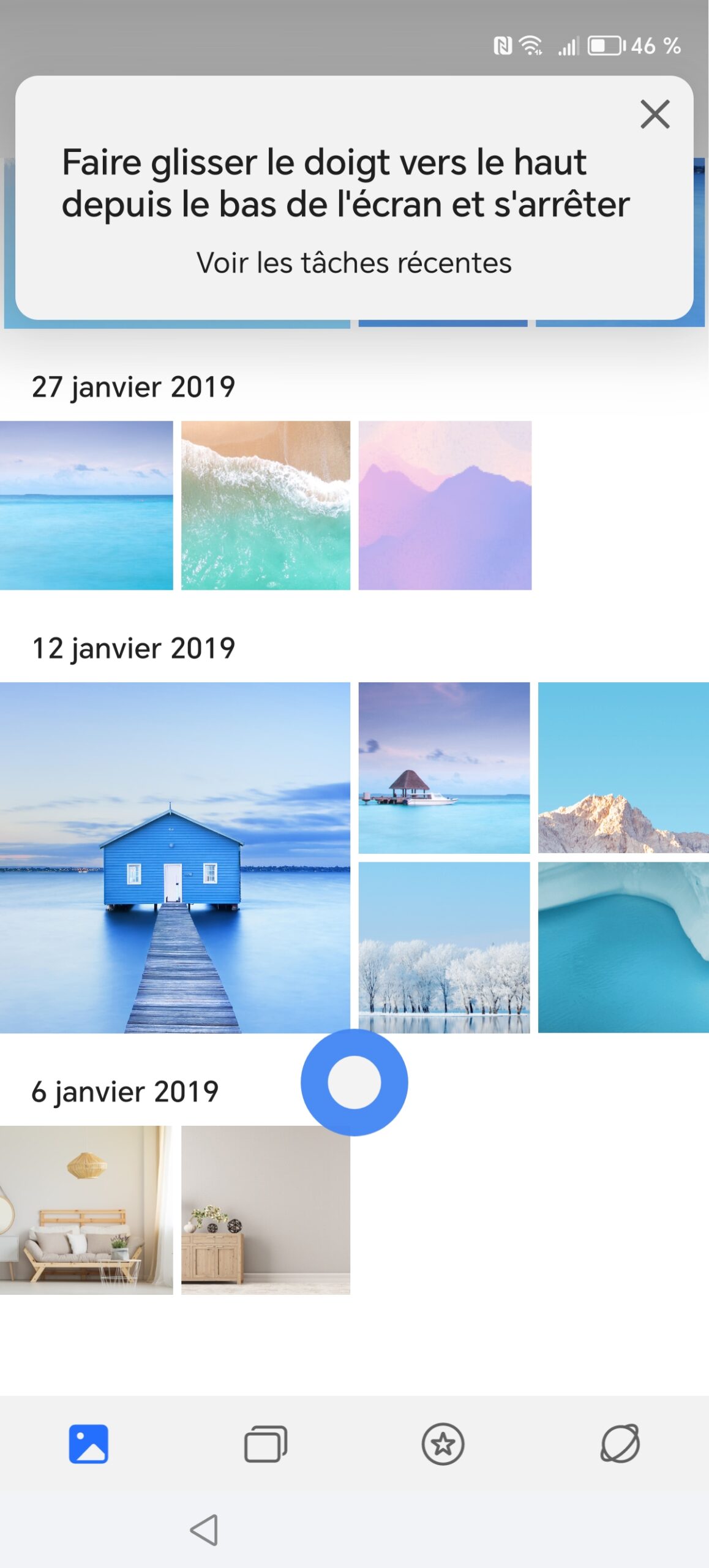This screenshot has width=709, height=1568.
Task: Switch to the planet Discover tab
Action: click(620, 1444)
